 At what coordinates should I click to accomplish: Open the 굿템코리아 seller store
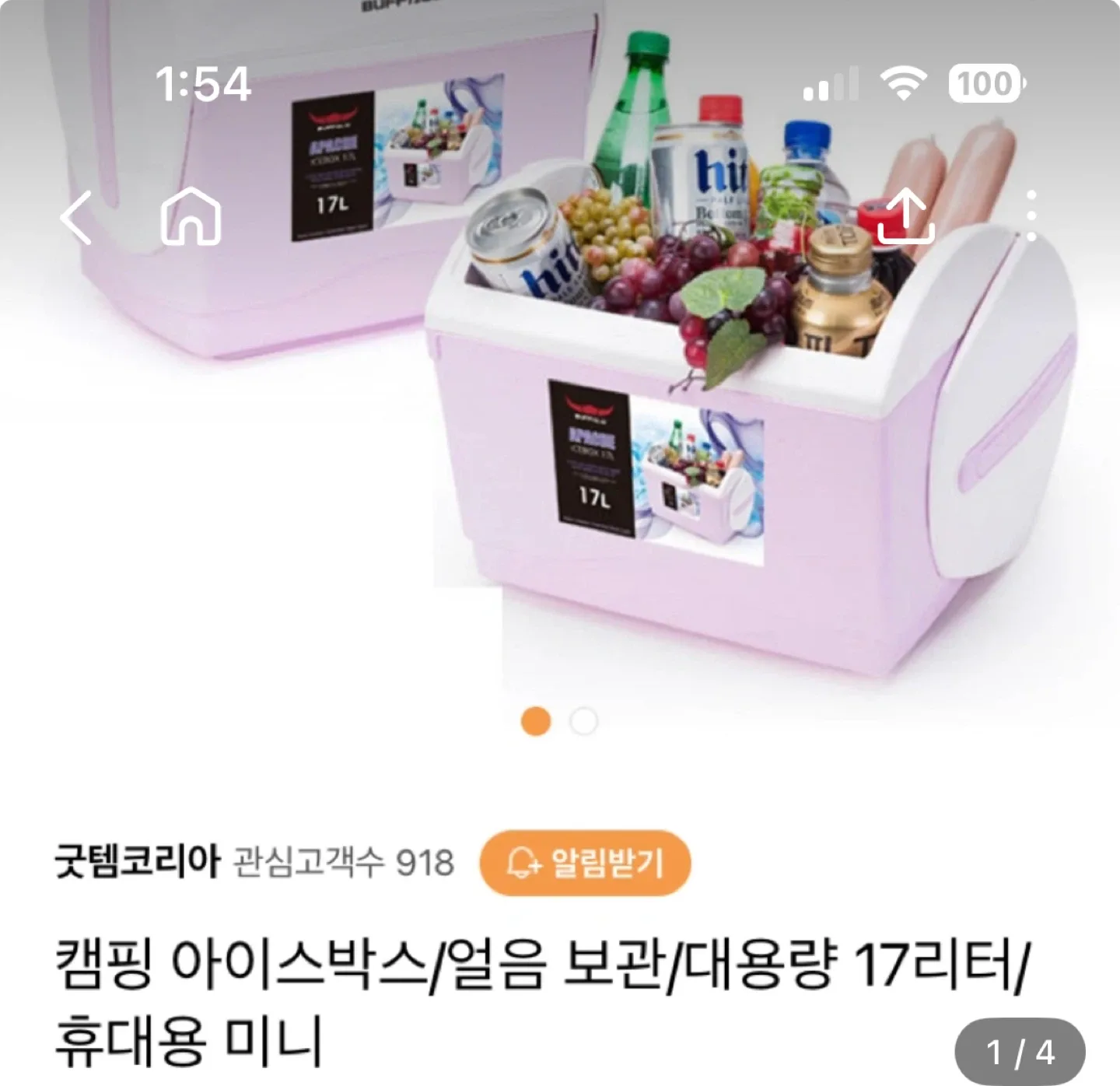137,863
